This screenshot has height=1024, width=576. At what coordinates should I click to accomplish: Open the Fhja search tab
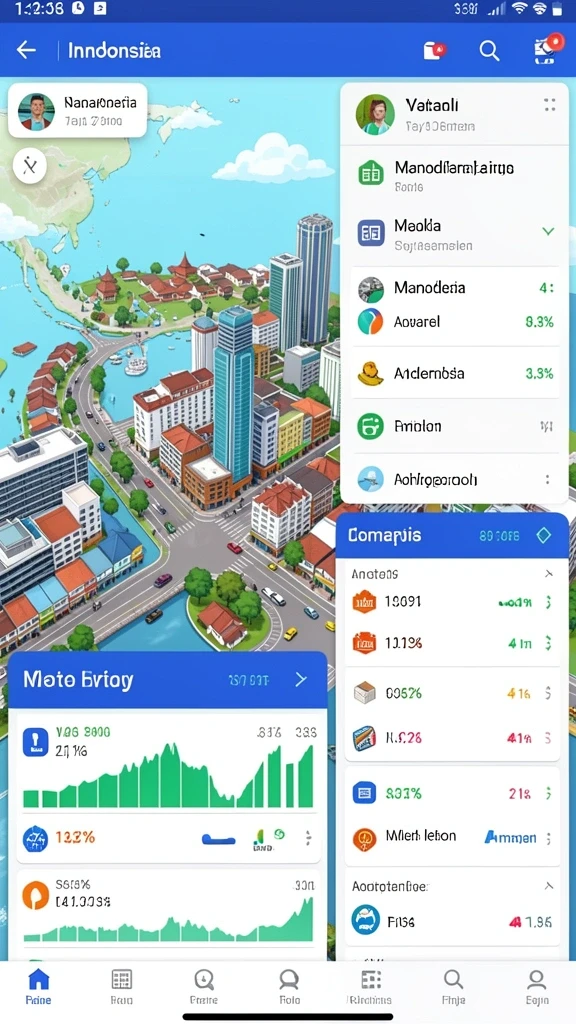[x=453, y=986]
